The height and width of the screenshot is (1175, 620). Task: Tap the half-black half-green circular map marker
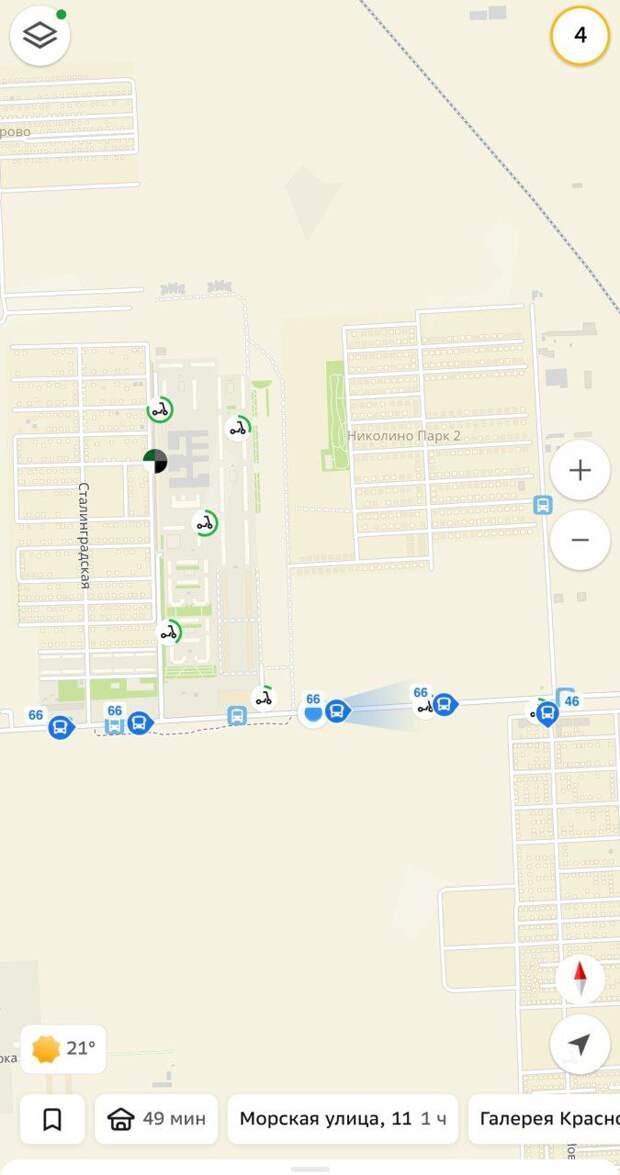155,461
